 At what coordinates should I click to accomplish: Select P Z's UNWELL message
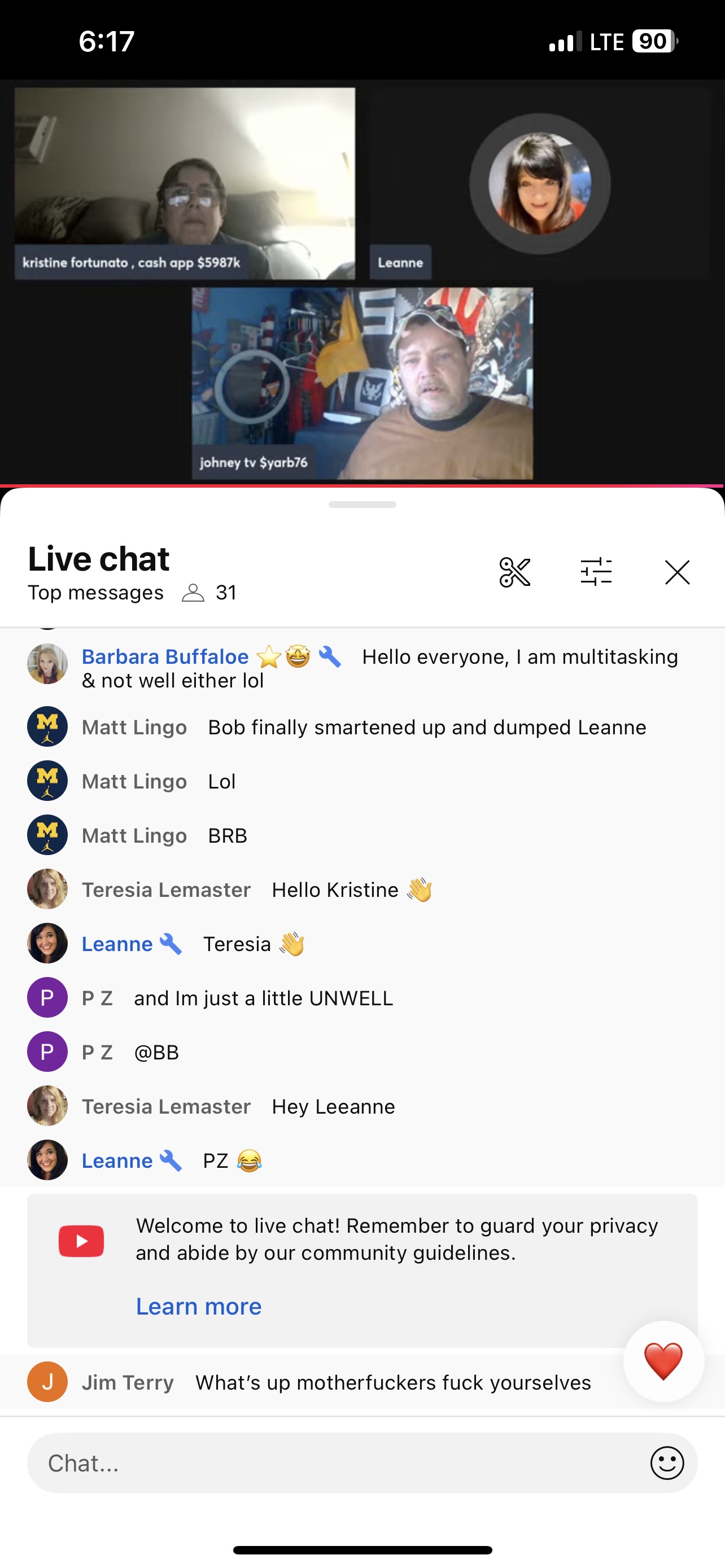click(263, 998)
